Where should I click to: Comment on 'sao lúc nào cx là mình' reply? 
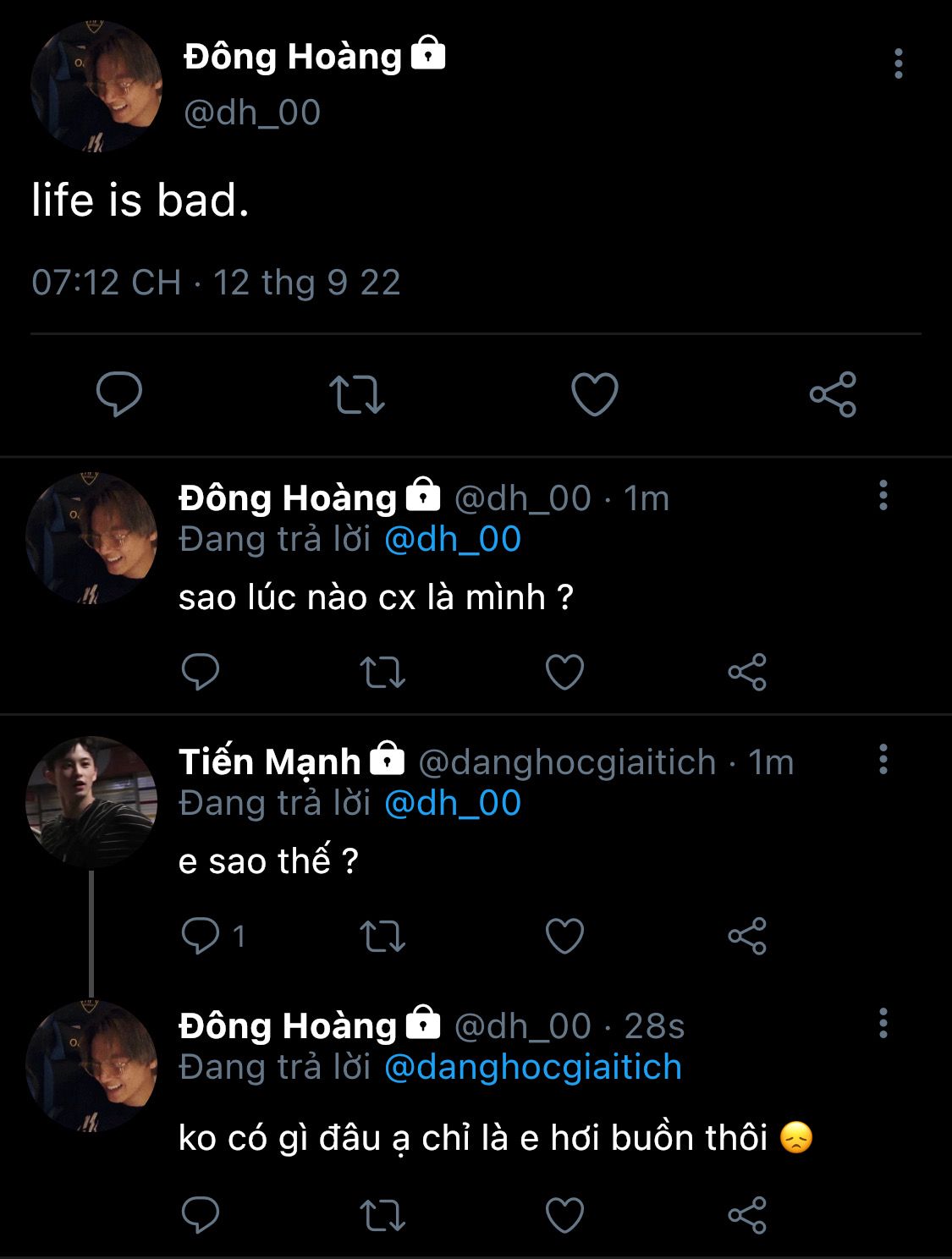pos(201,673)
